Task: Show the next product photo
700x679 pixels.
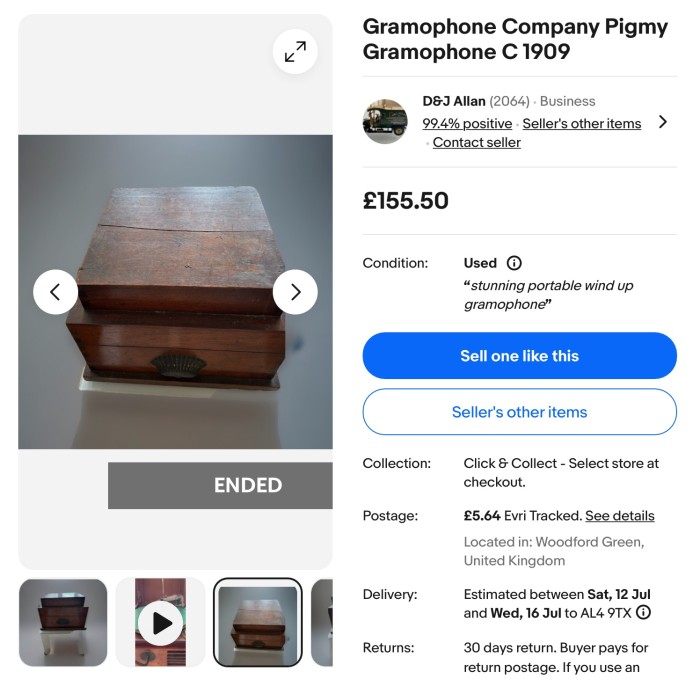Action: (x=295, y=292)
